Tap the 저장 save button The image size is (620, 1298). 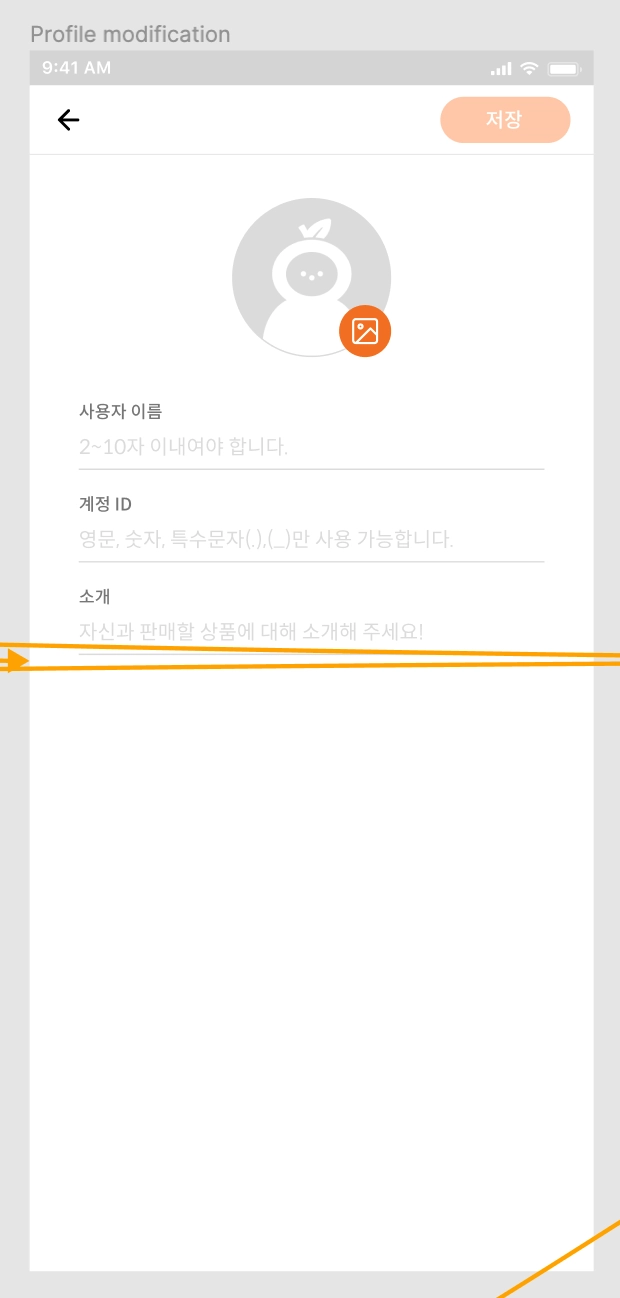[x=505, y=120]
